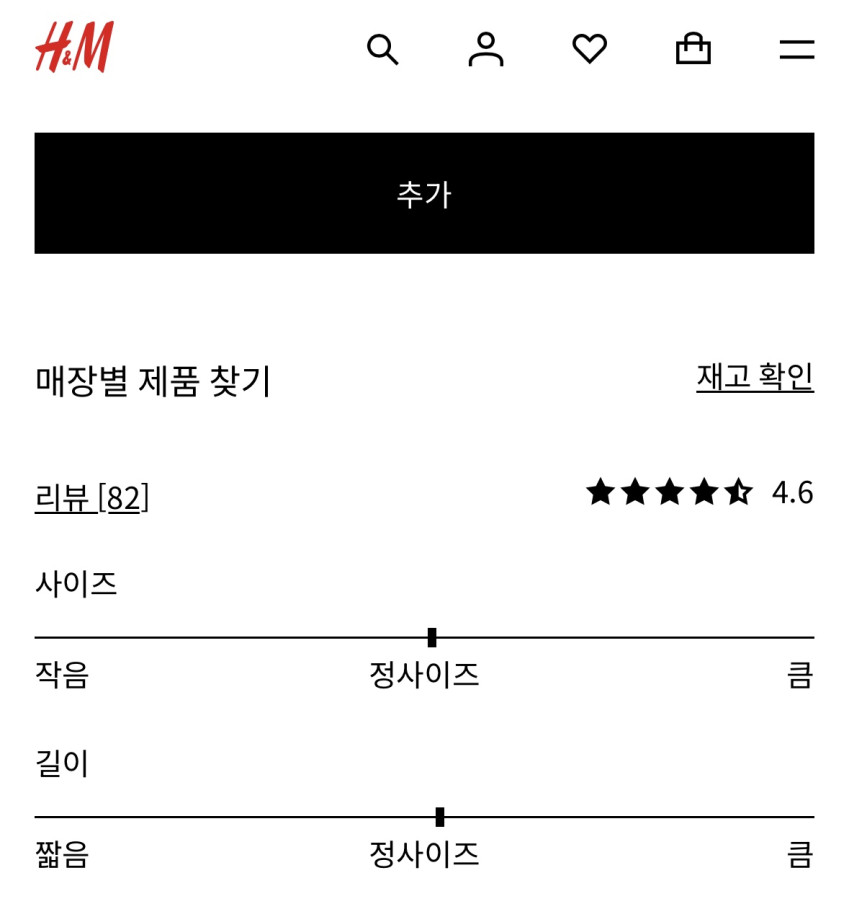Check store stock via 재고 확인
The image size is (849, 922).
754,377
